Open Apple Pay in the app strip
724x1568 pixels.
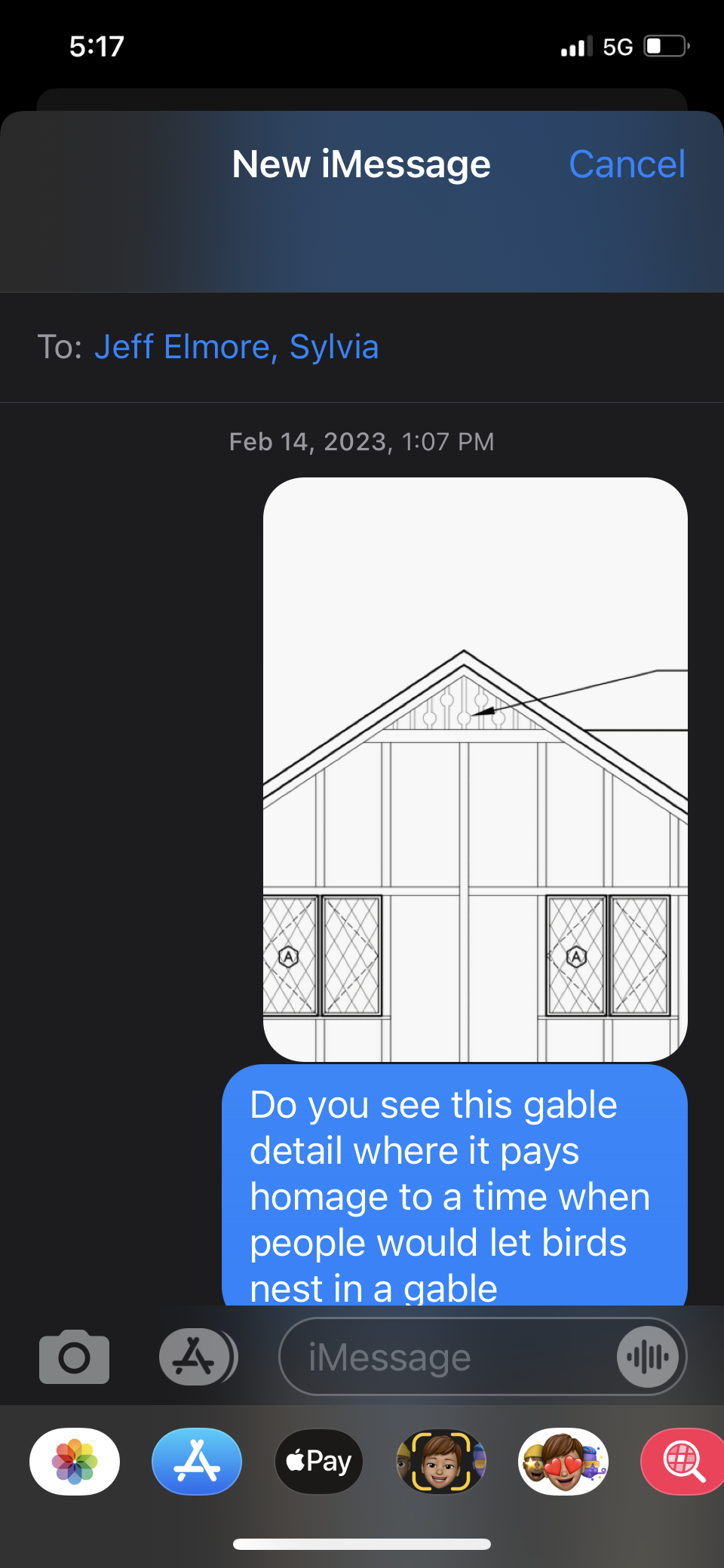pos(319,1461)
